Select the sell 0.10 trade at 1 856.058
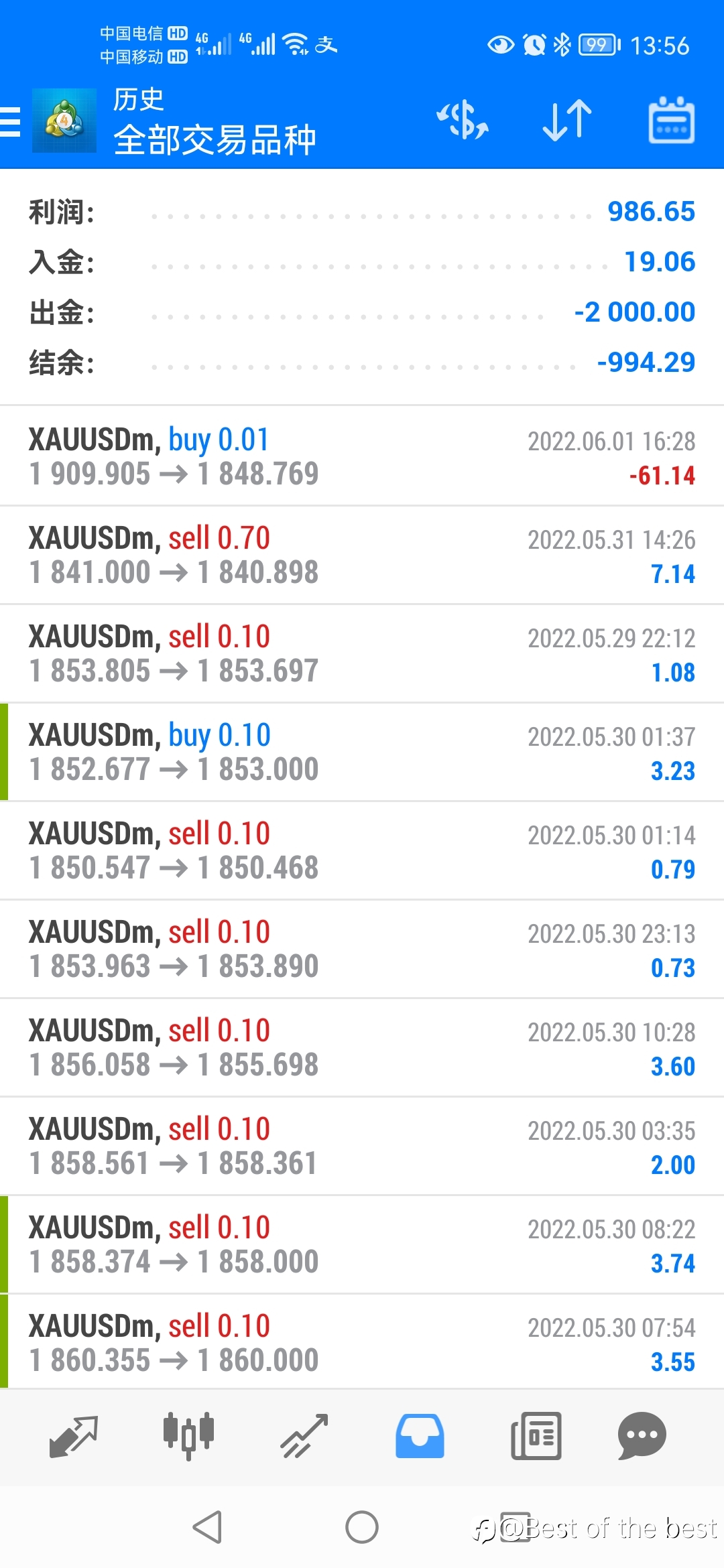This screenshot has width=724, height=1568. point(362,1047)
